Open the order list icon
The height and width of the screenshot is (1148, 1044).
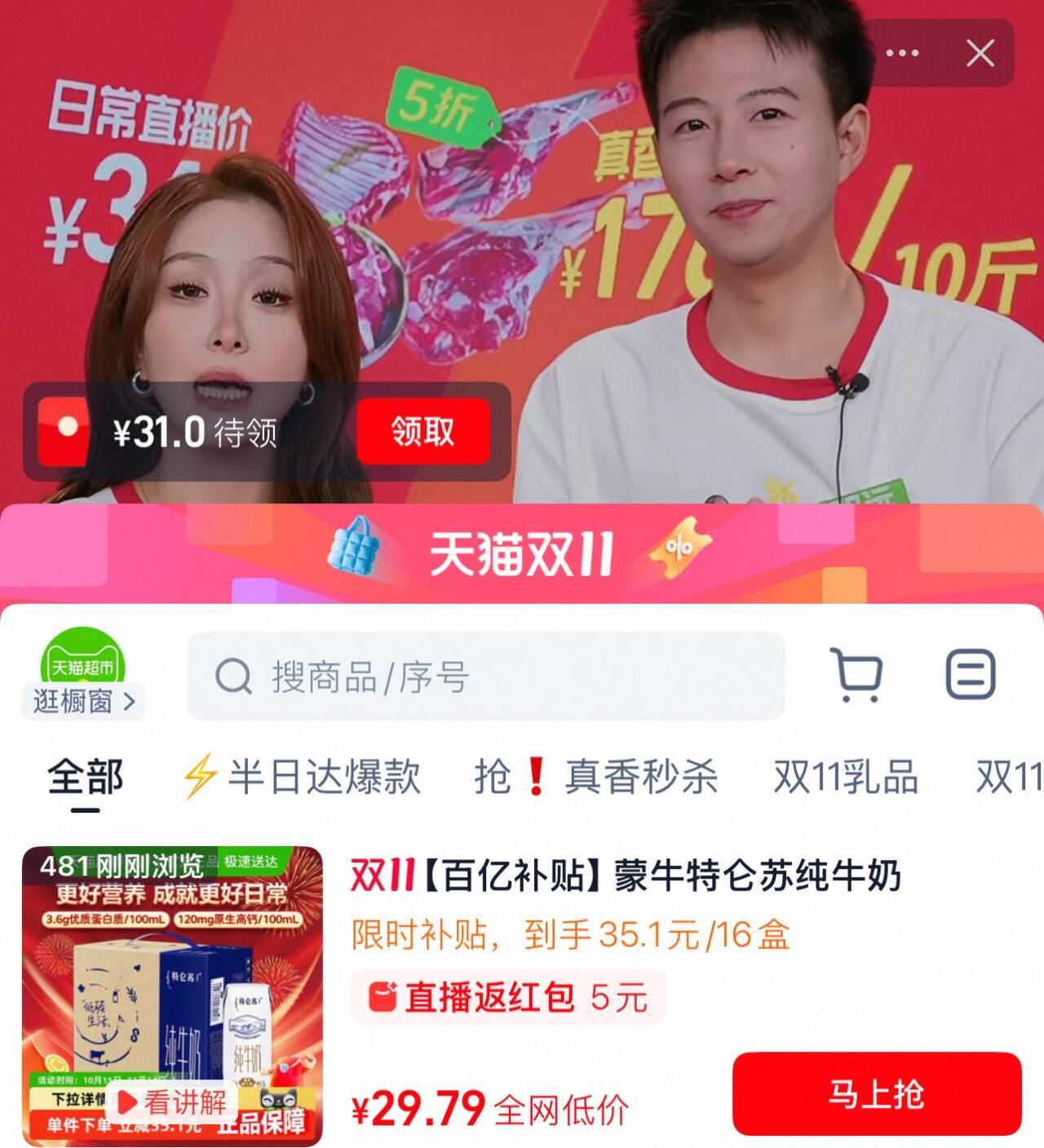pyautogui.click(x=970, y=675)
